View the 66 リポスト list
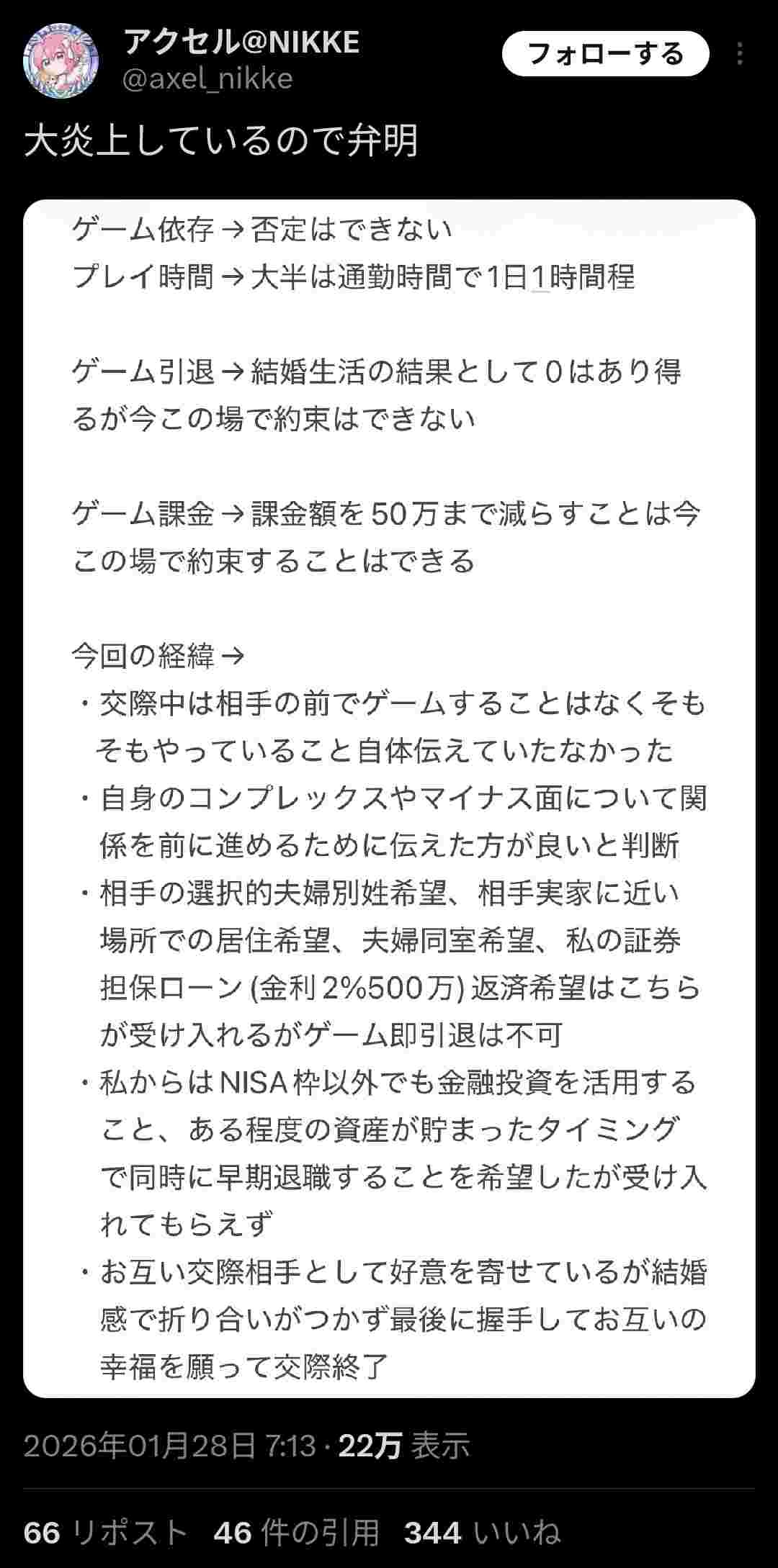The image size is (778, 1568). [x=105, y=1532]
